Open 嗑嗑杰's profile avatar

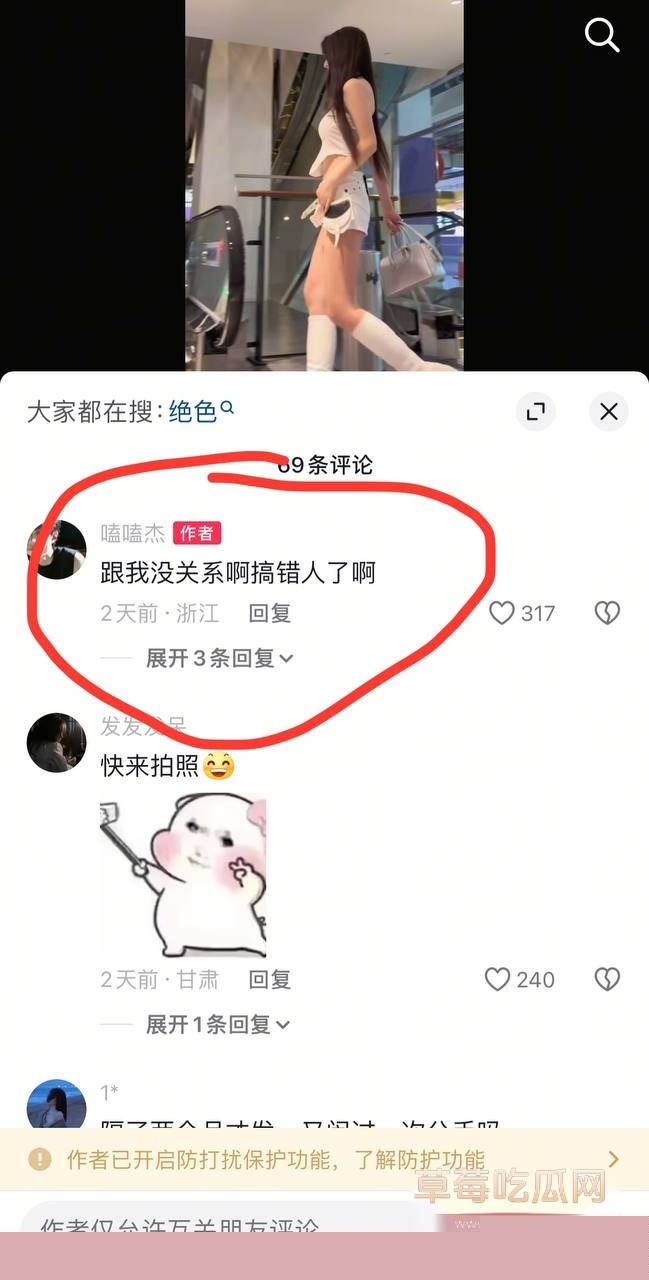coord(56,550)
